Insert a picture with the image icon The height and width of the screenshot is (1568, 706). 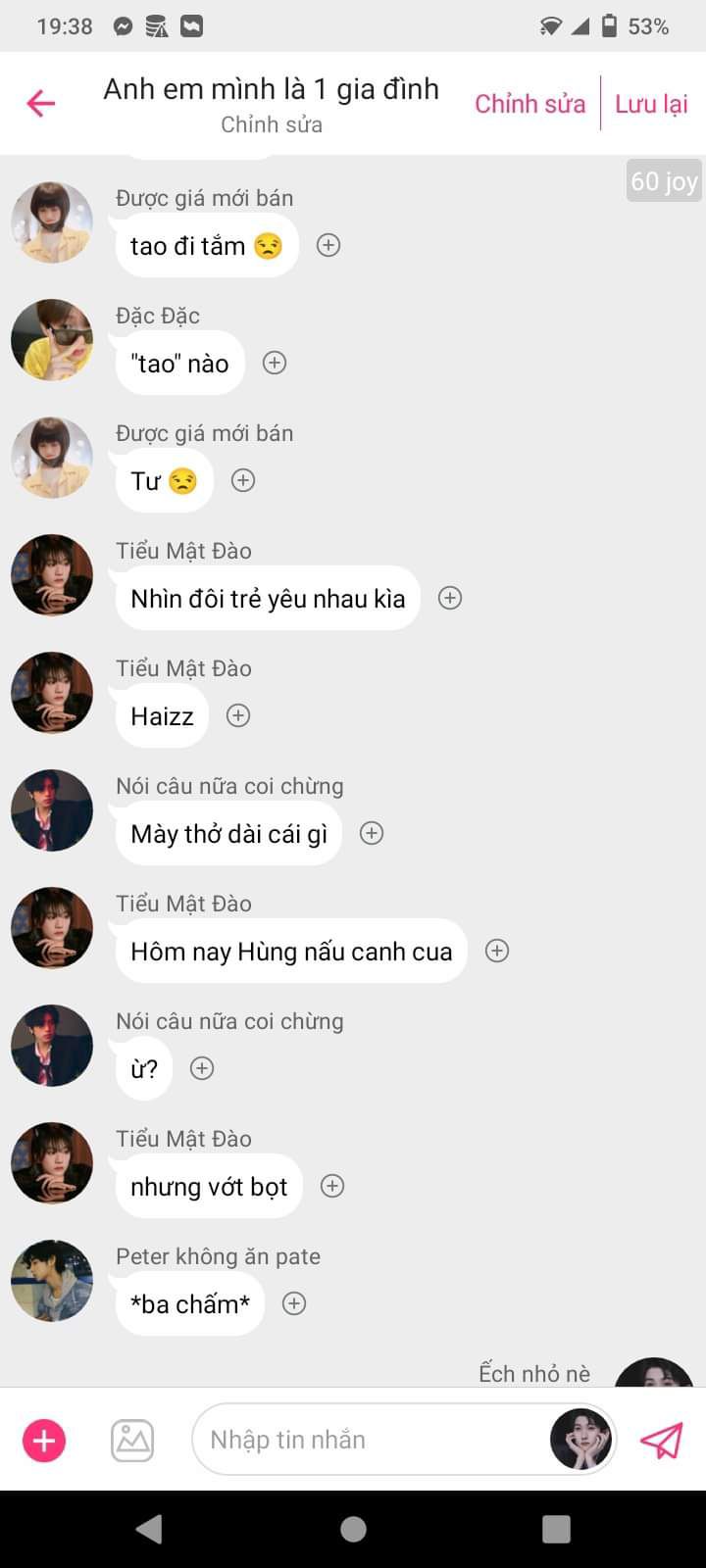point(132,1441)
